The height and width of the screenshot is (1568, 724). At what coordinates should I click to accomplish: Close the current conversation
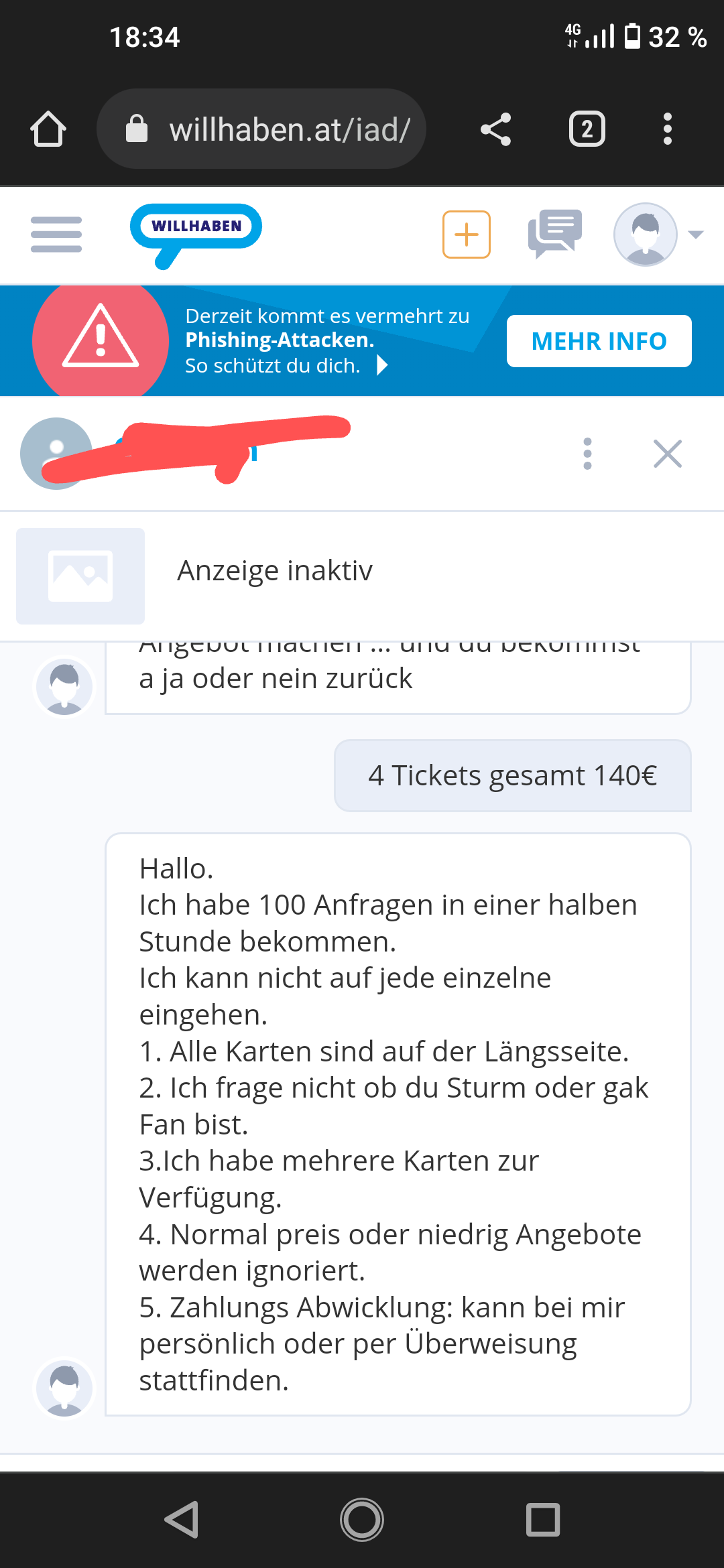click(668, 454)
